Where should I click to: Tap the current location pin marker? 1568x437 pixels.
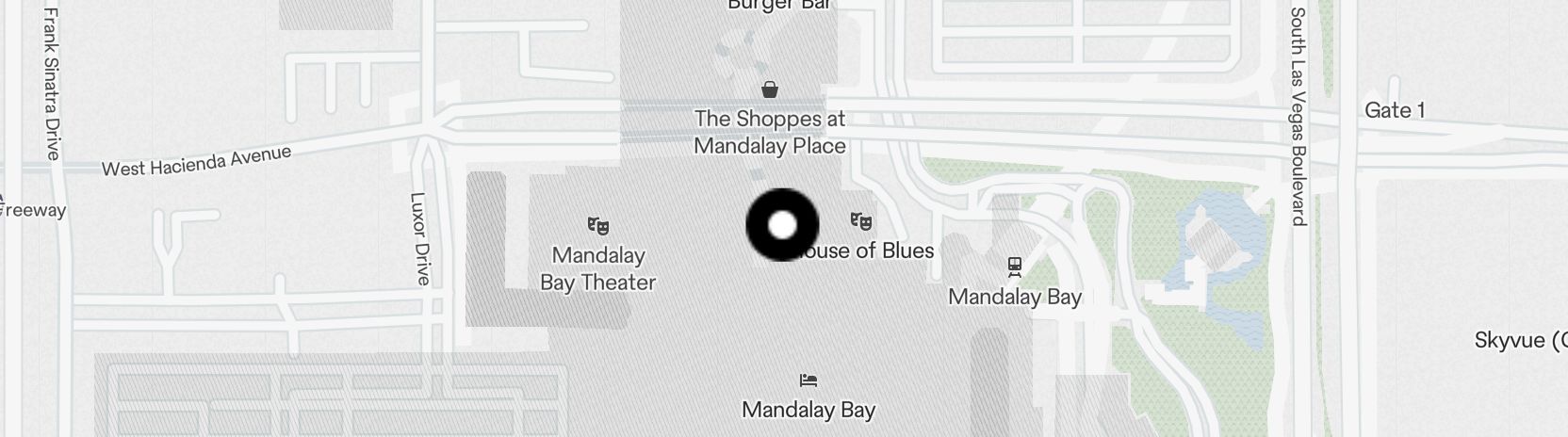782,225
